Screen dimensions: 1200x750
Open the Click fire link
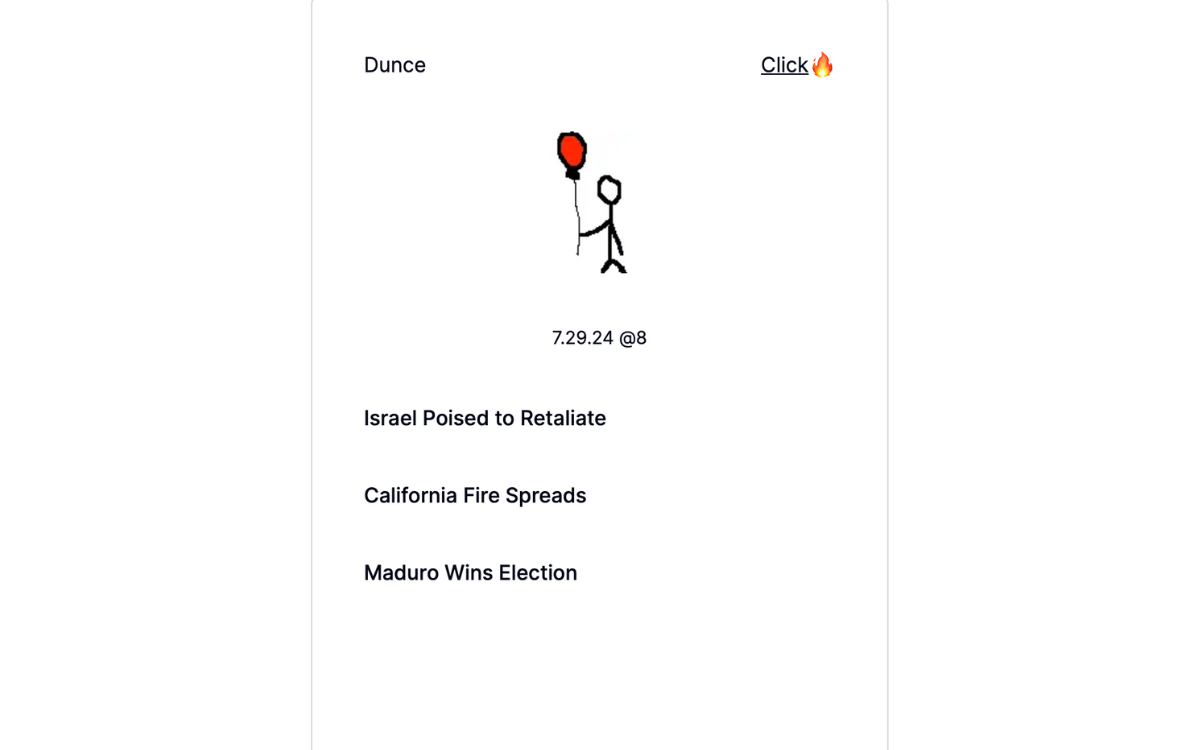[796, 65]
